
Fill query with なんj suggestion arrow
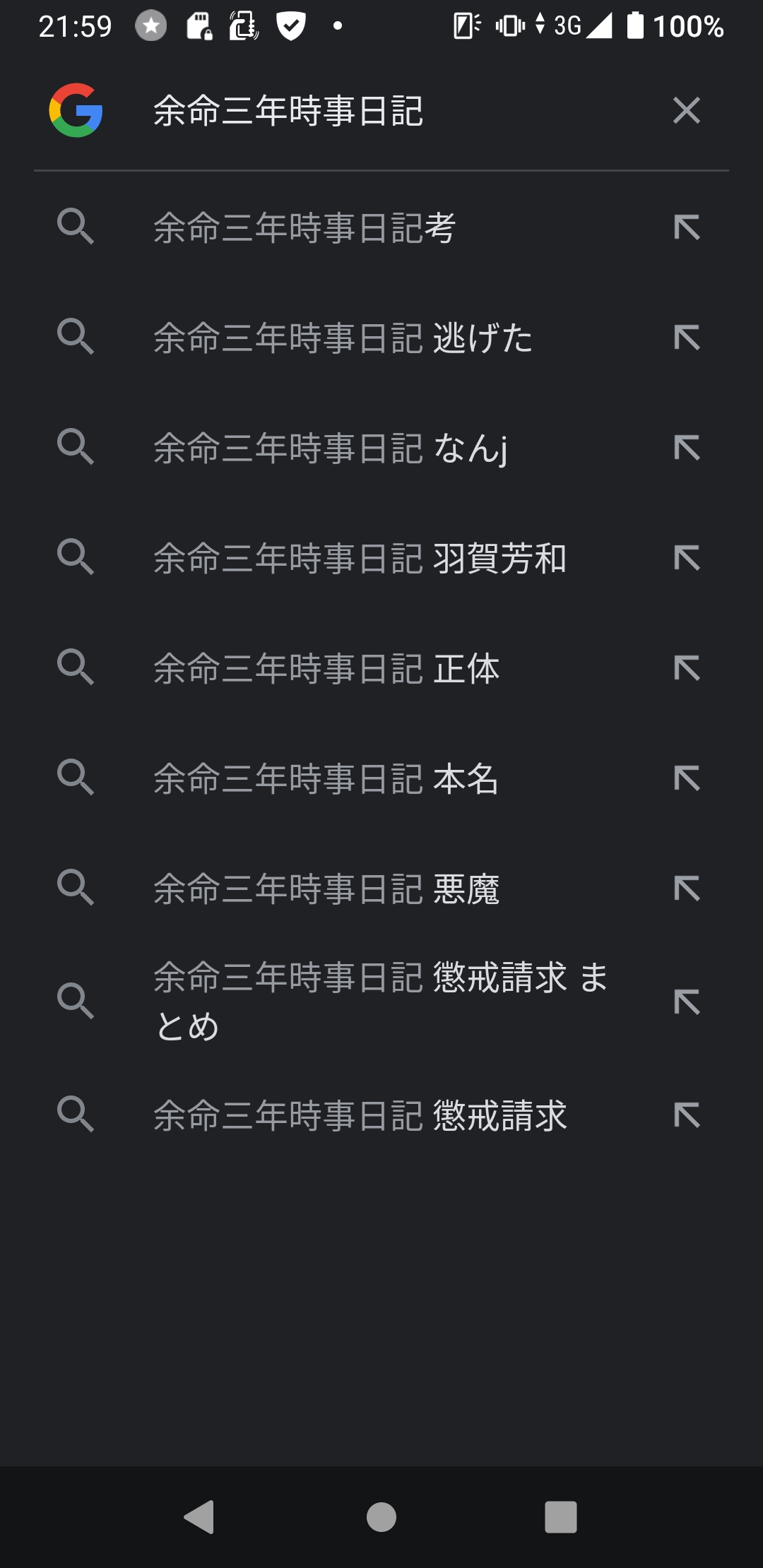(686, 448)
